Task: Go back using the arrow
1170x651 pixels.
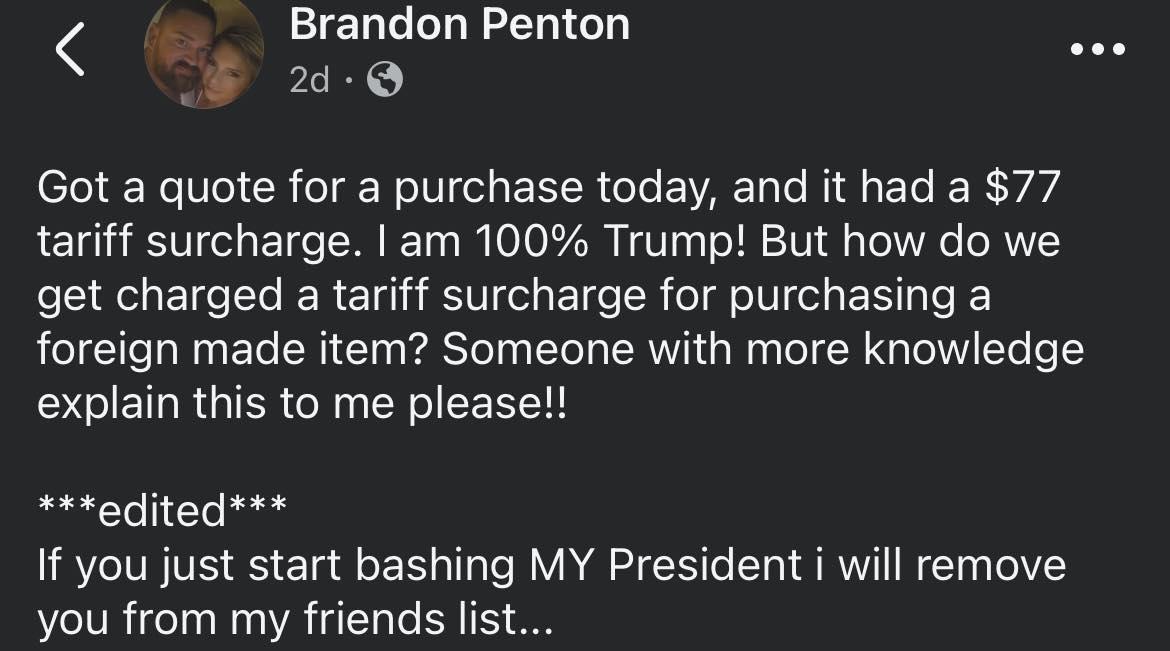Action: pyautogui.click(x=70, y=51)
